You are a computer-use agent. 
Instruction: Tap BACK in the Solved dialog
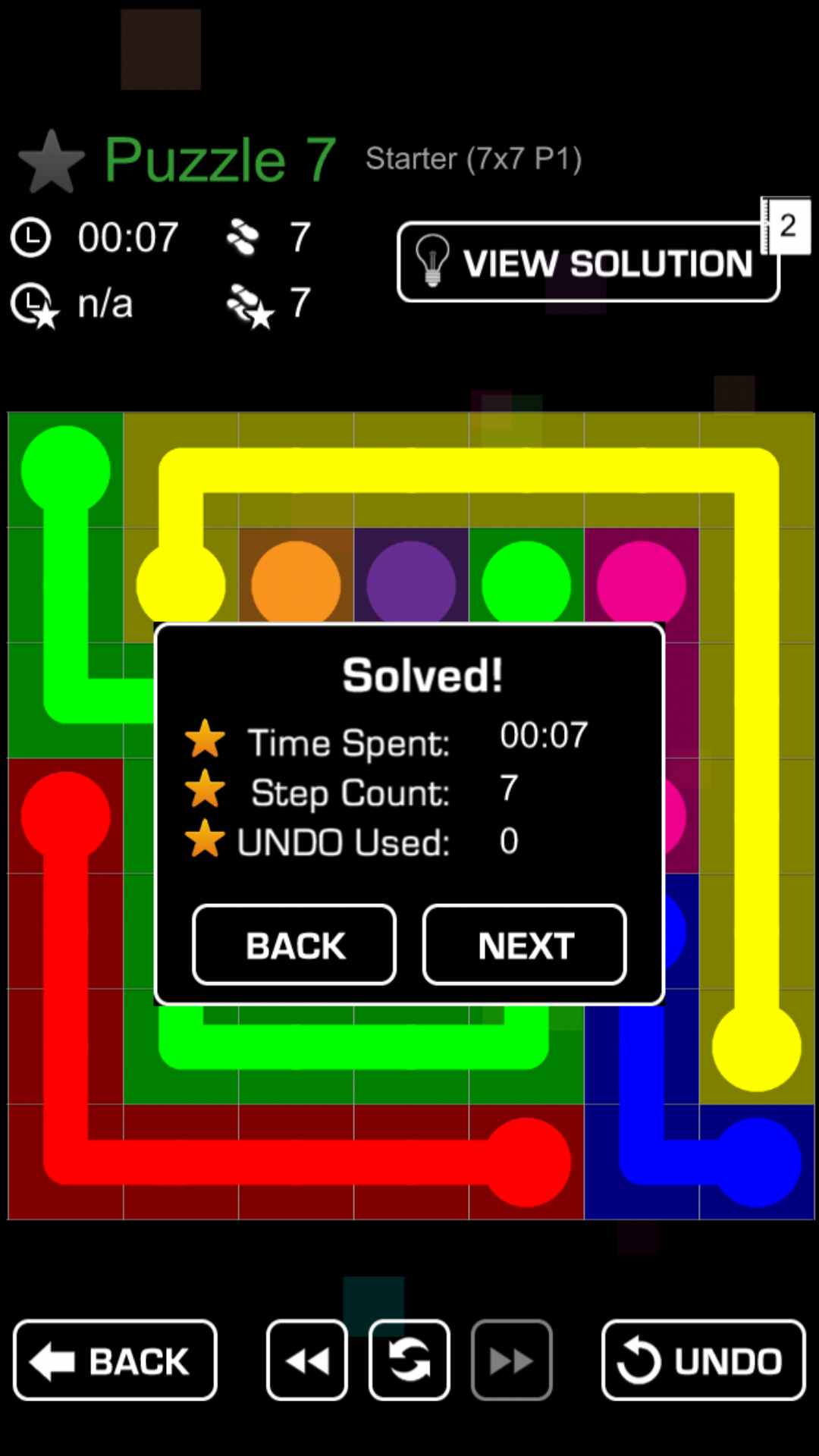[x=294, y=945]
